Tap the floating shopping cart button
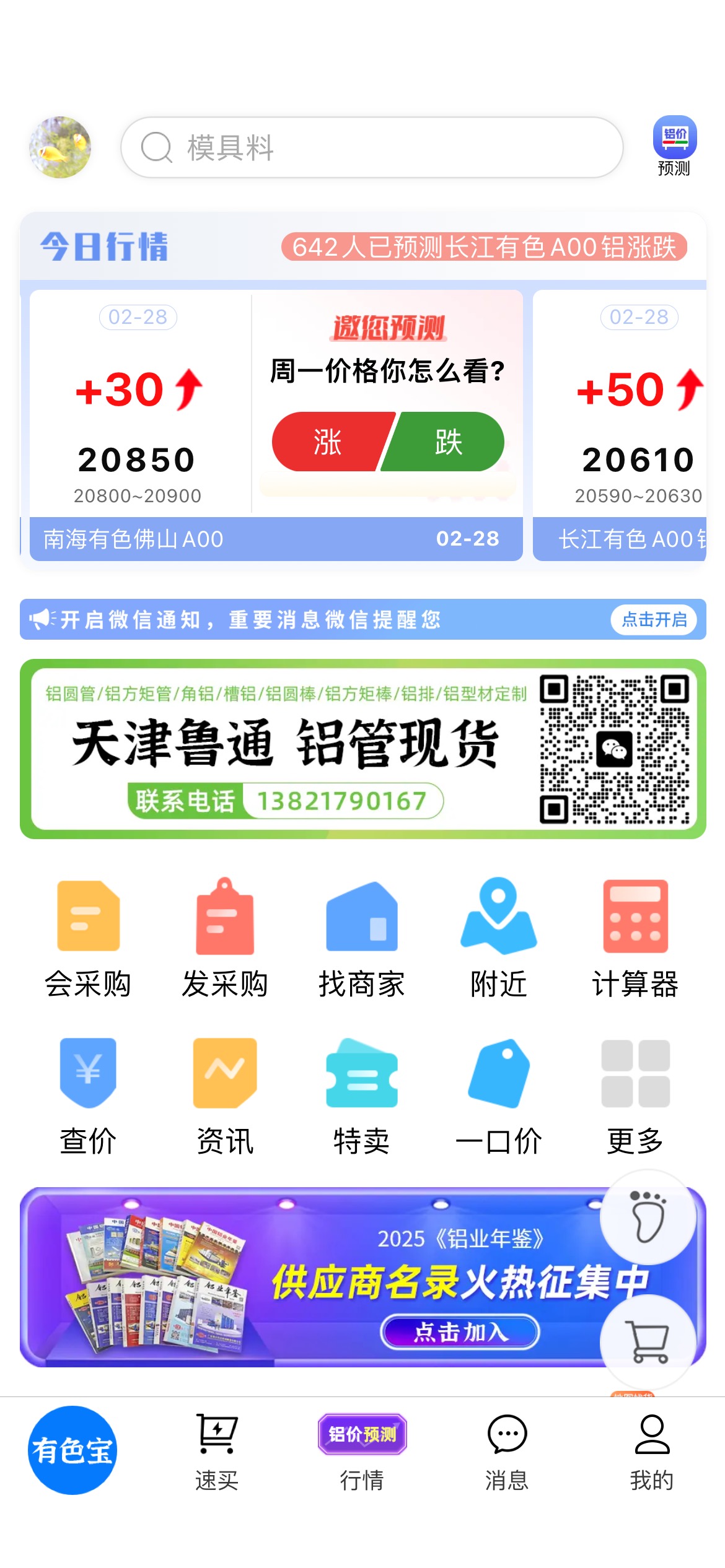 tap(648, 1341)
